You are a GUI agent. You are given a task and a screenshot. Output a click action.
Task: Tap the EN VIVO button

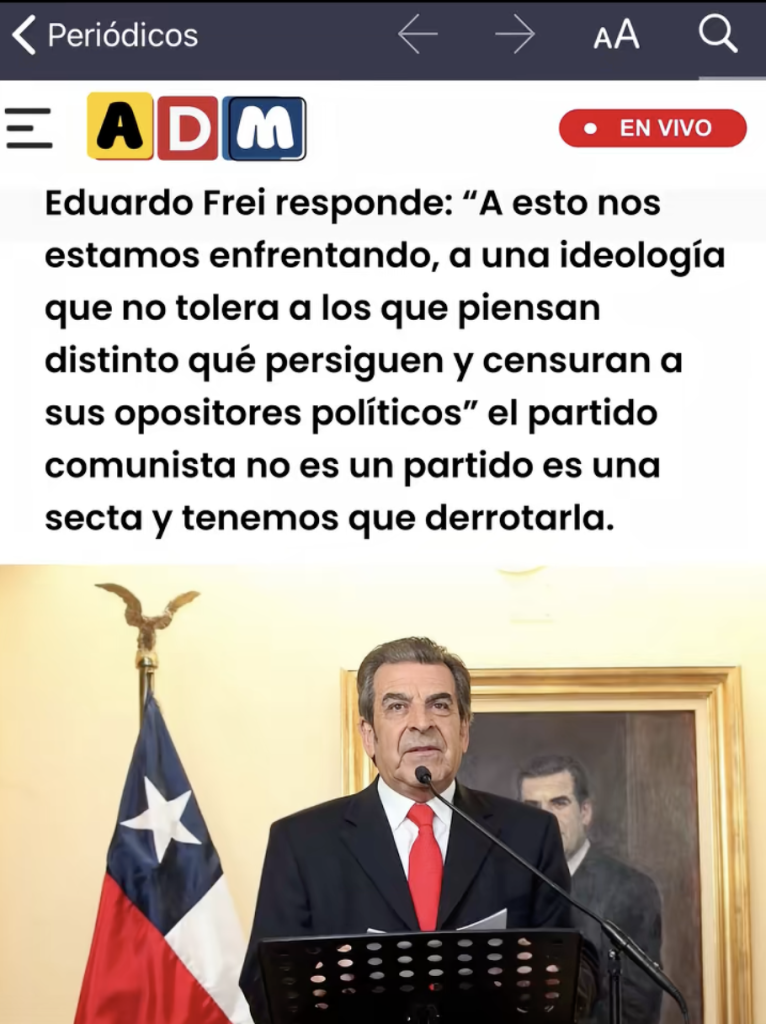click(652, 128)
